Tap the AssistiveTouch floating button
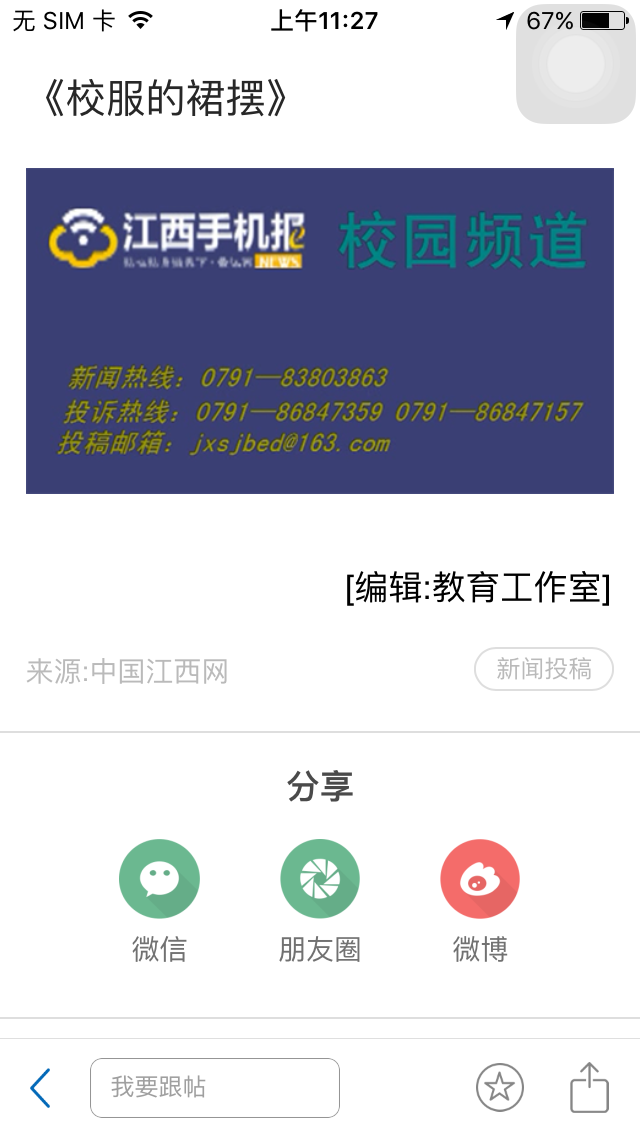Screen dimensions: 640x1136 pos(576,66)
